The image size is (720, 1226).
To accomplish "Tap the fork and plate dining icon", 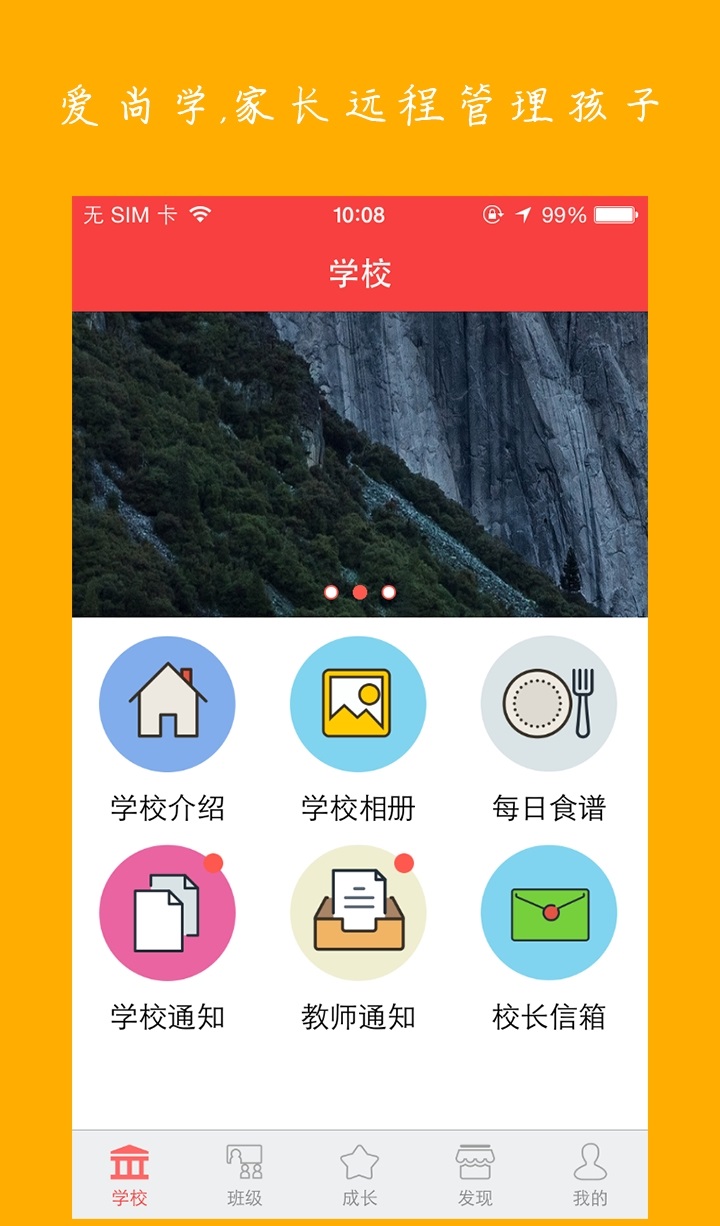I will [x=549, y=704].
